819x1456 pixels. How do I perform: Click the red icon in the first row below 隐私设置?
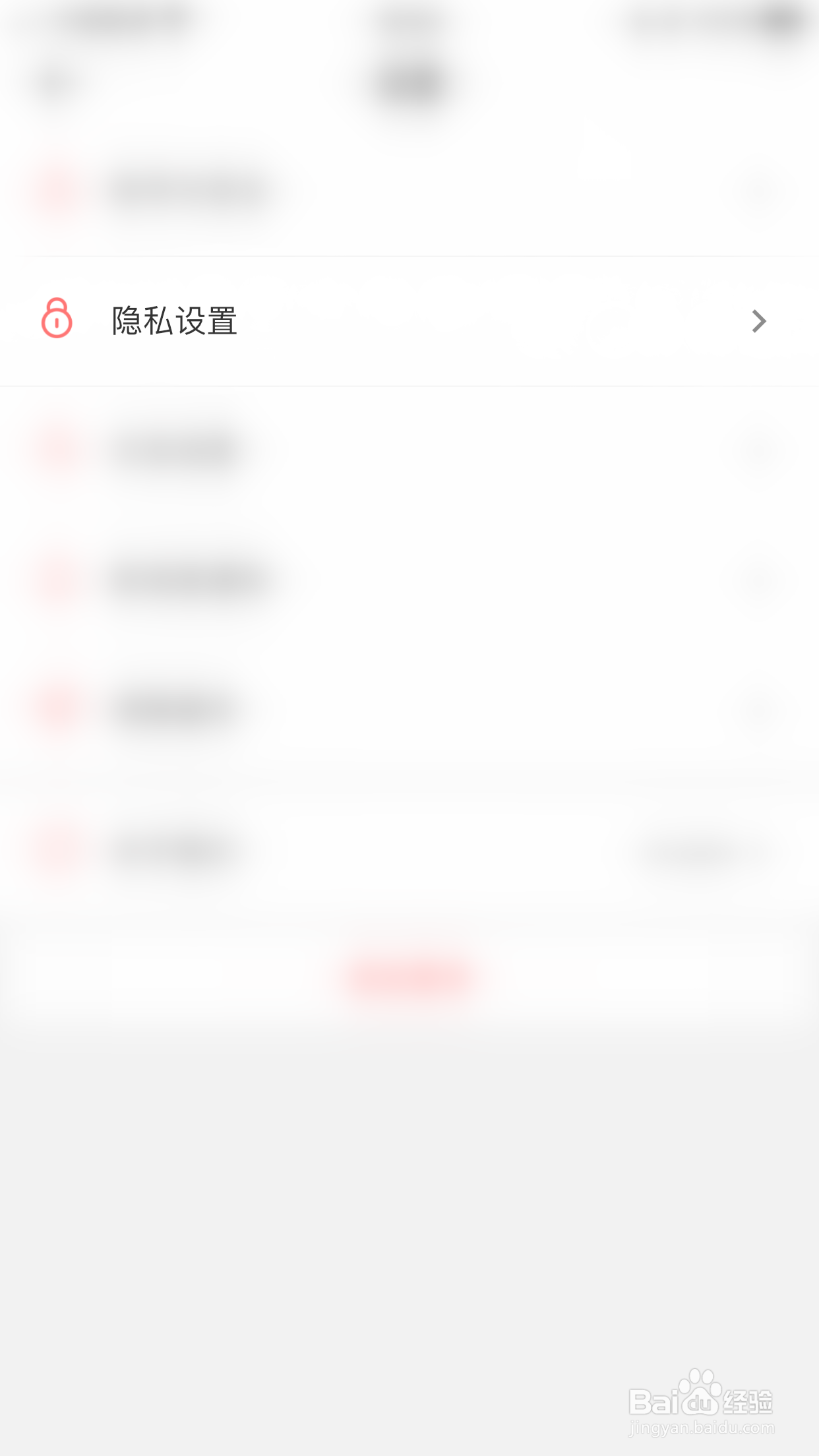coord(56,448)
